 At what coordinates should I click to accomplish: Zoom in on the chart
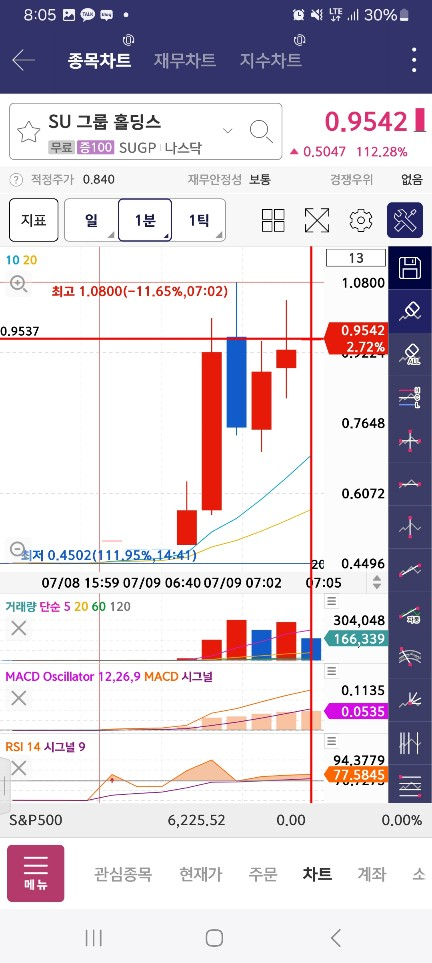18,284
